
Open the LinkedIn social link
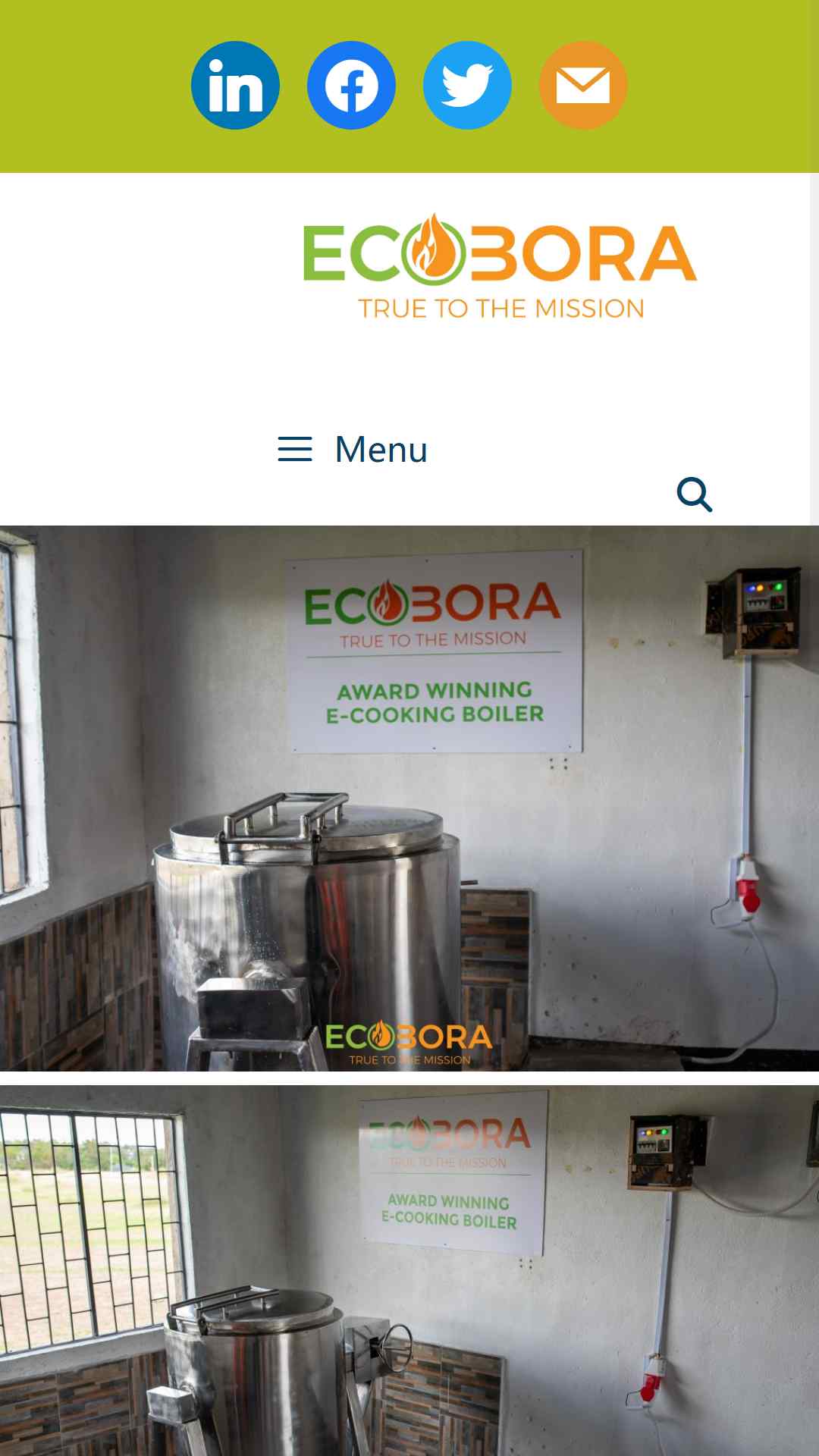click(x=235, y=85)
